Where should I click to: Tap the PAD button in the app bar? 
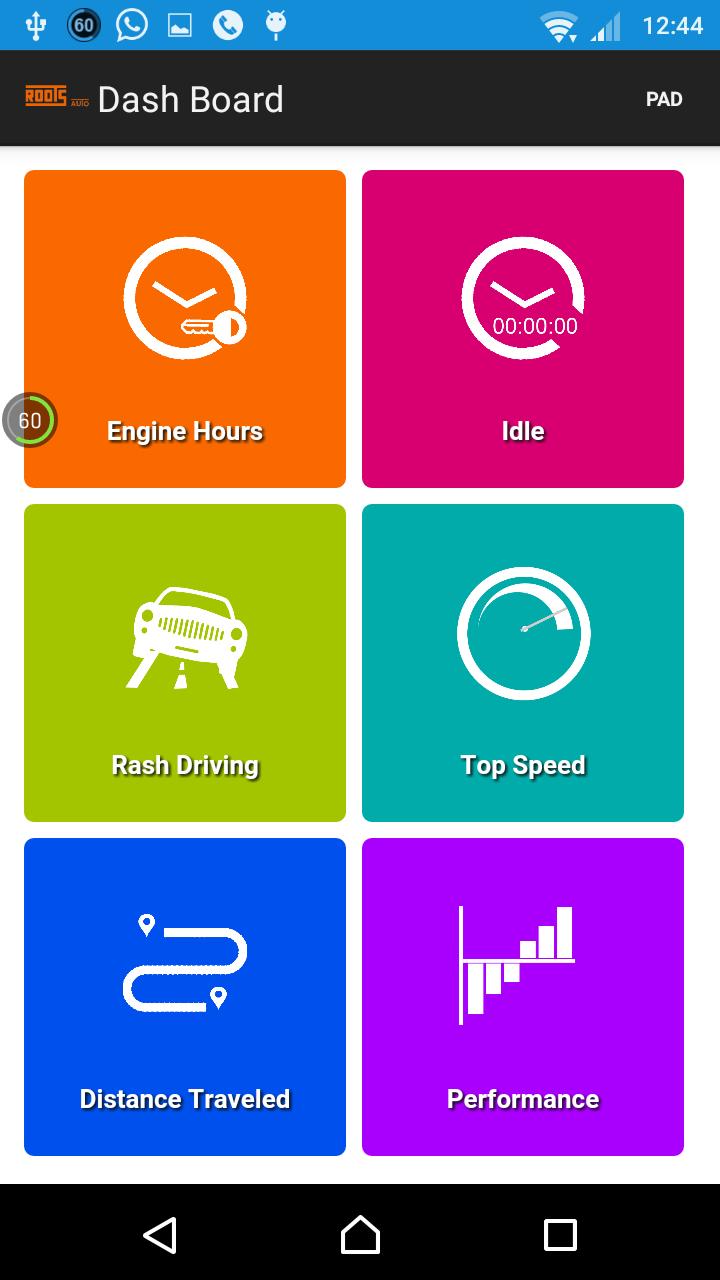point(664,99)
